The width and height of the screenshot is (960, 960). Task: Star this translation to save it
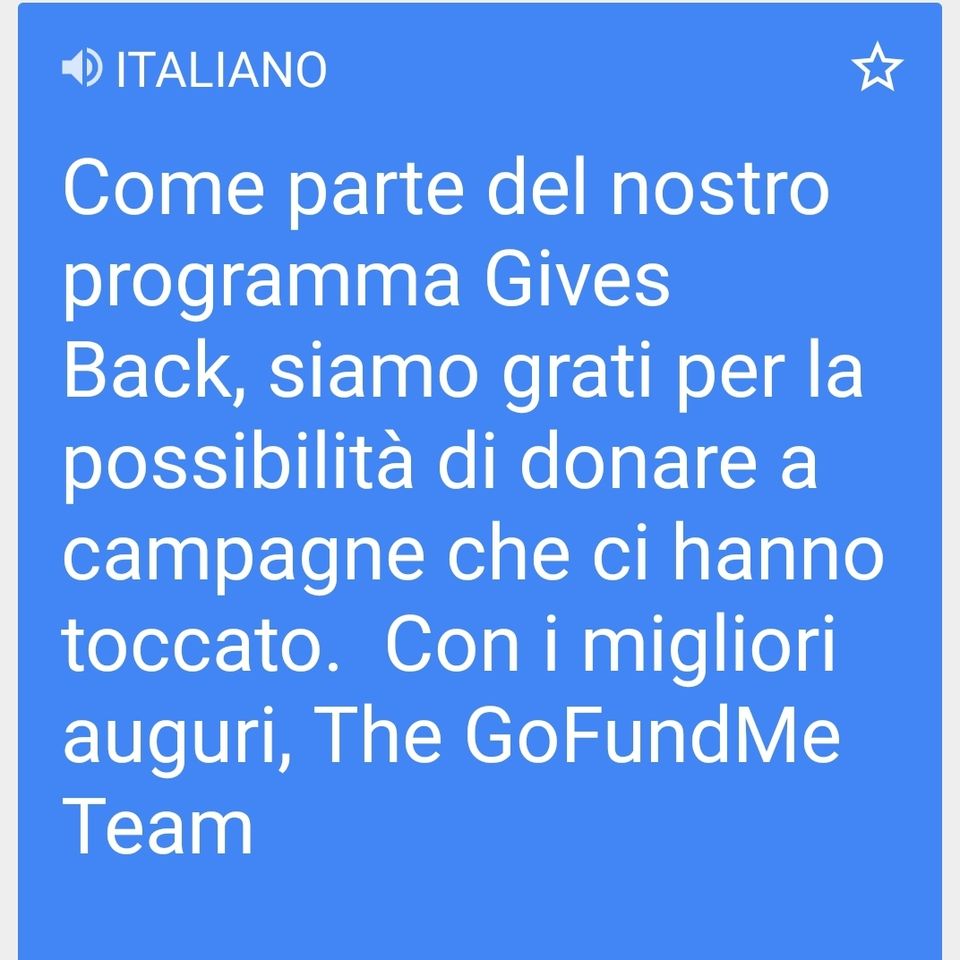[876, 70]
